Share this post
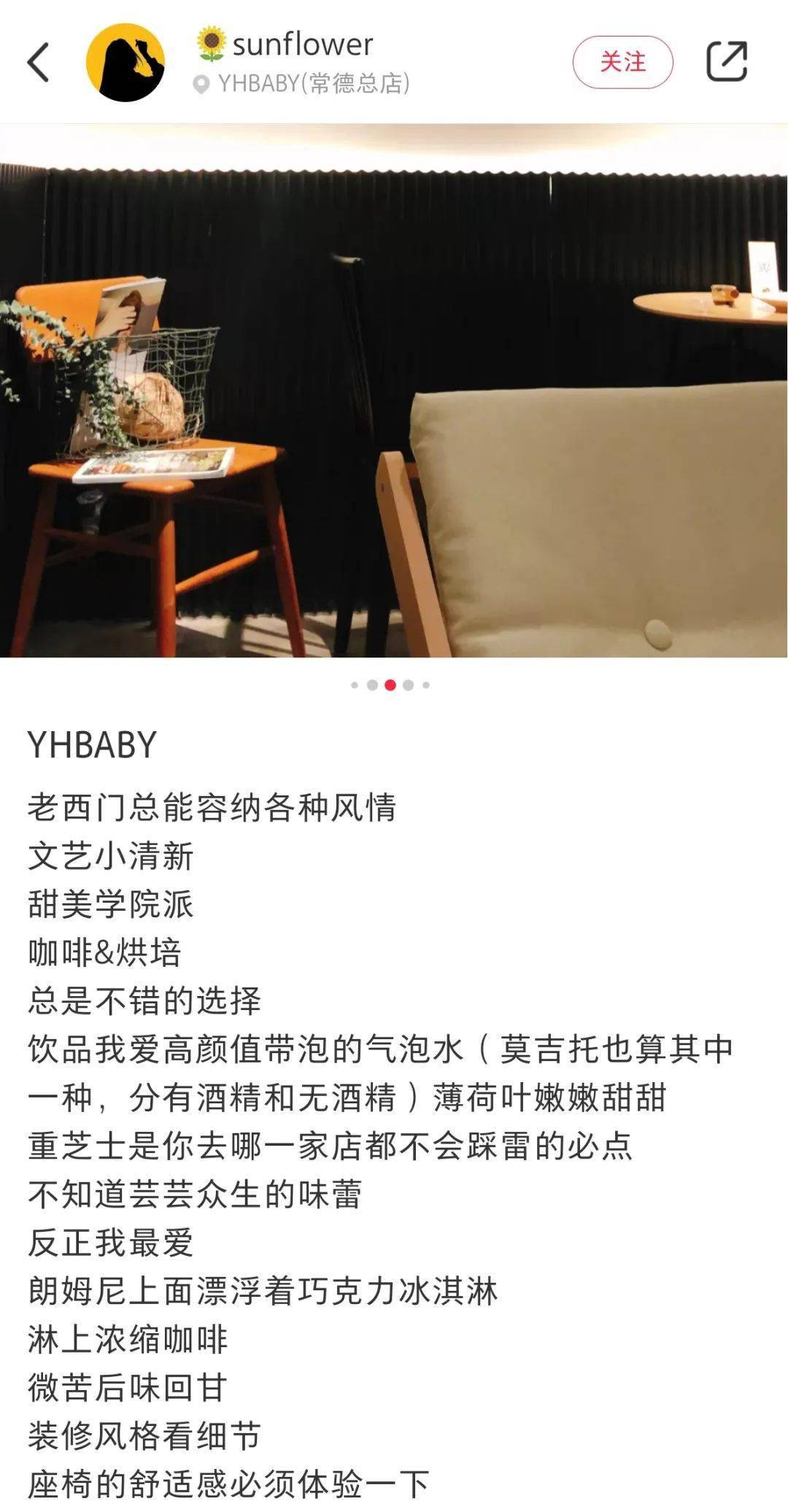The height and width of the screenshot is (1512, 788). (x=727, y=62)
